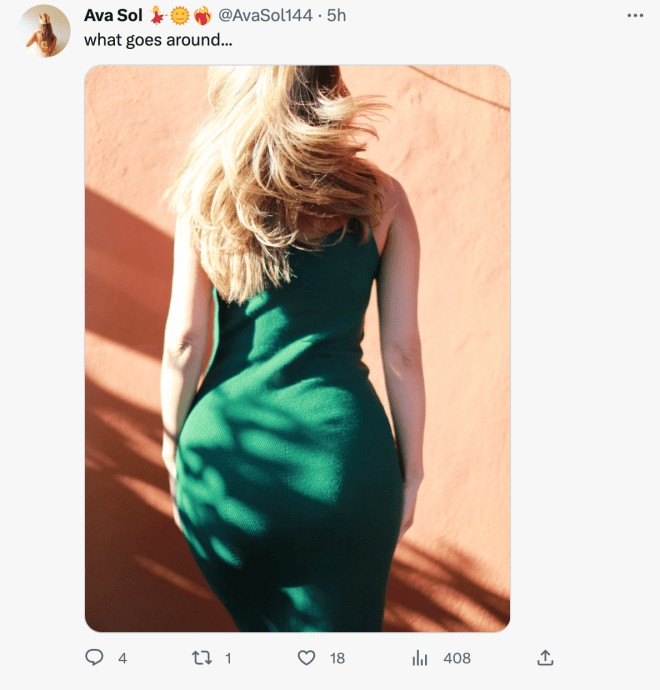This screenshot has height=690, width=660.
Task: Like Ava Sol's tweet
Action: point(307,657)
